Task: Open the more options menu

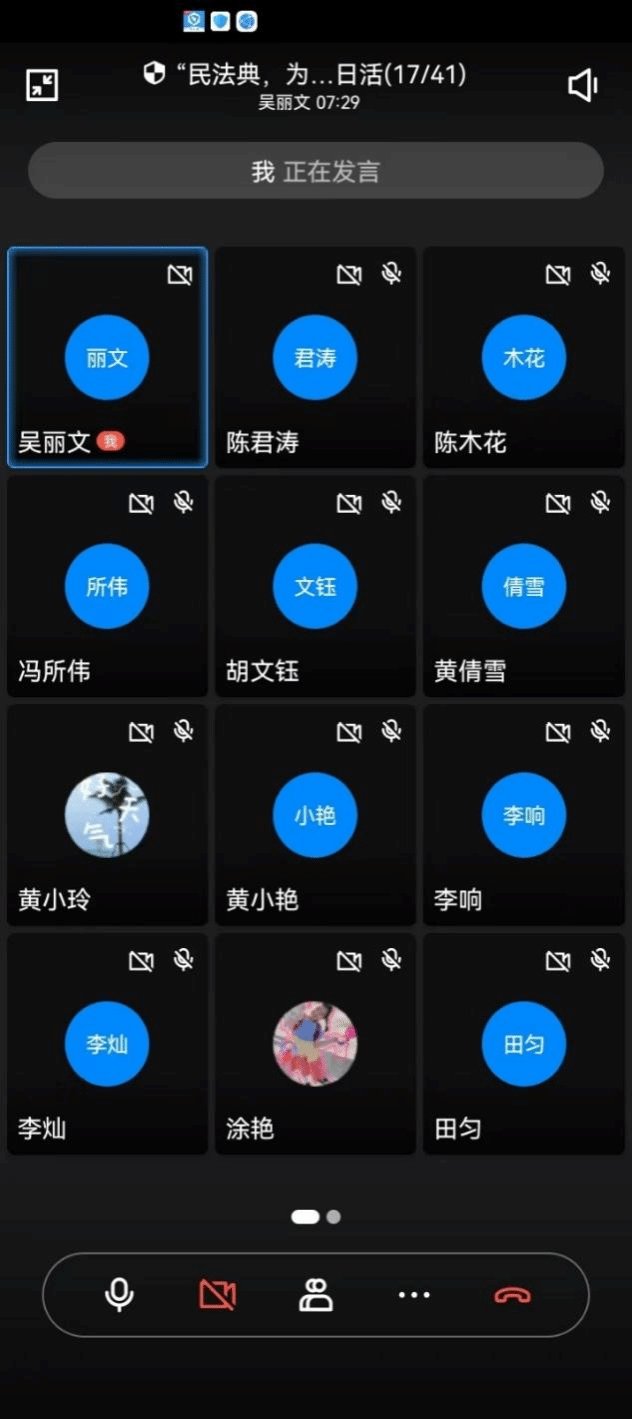Action: pos(414,1295)
